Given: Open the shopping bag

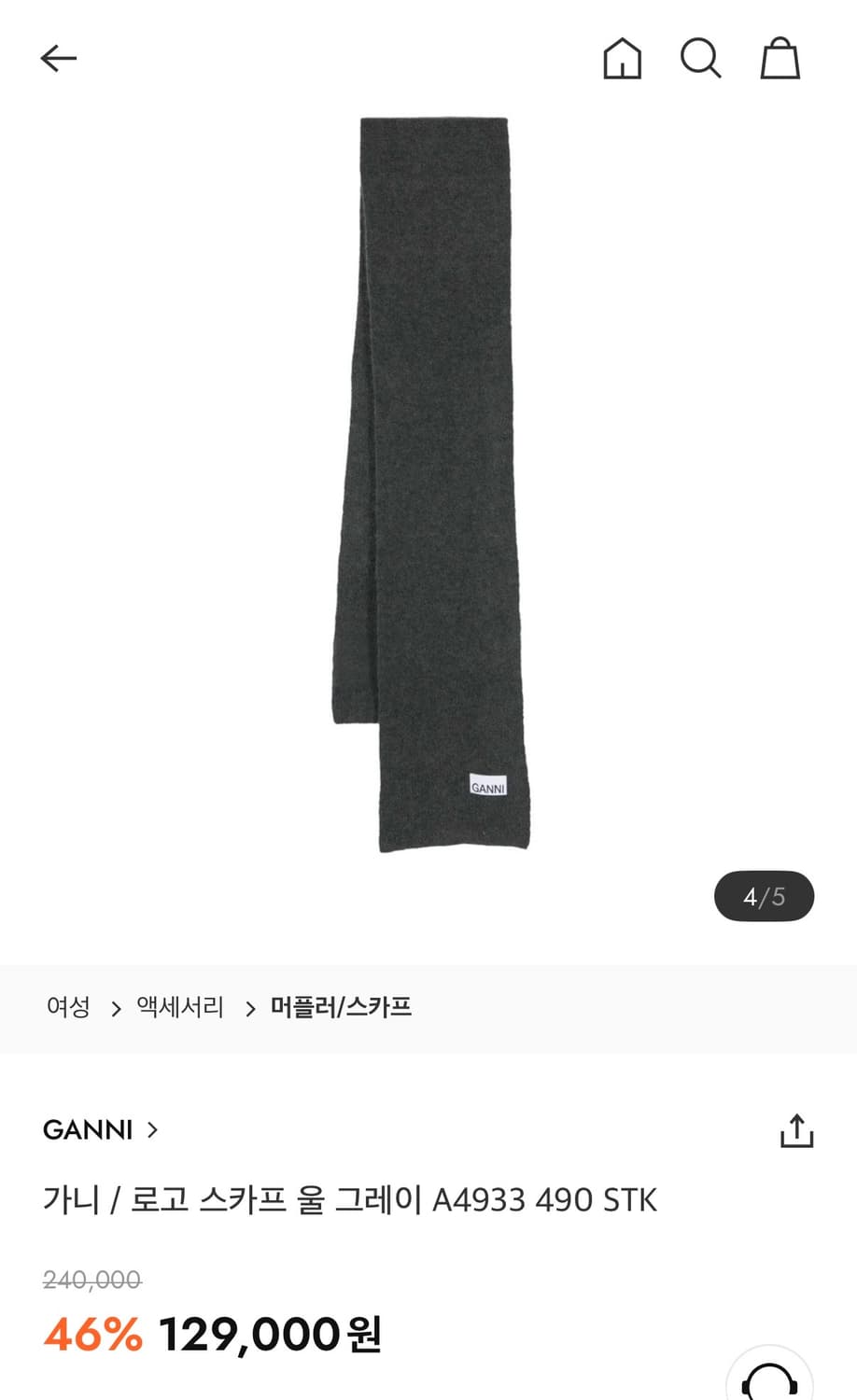Looking at the screenshot, I should [781, 58].
